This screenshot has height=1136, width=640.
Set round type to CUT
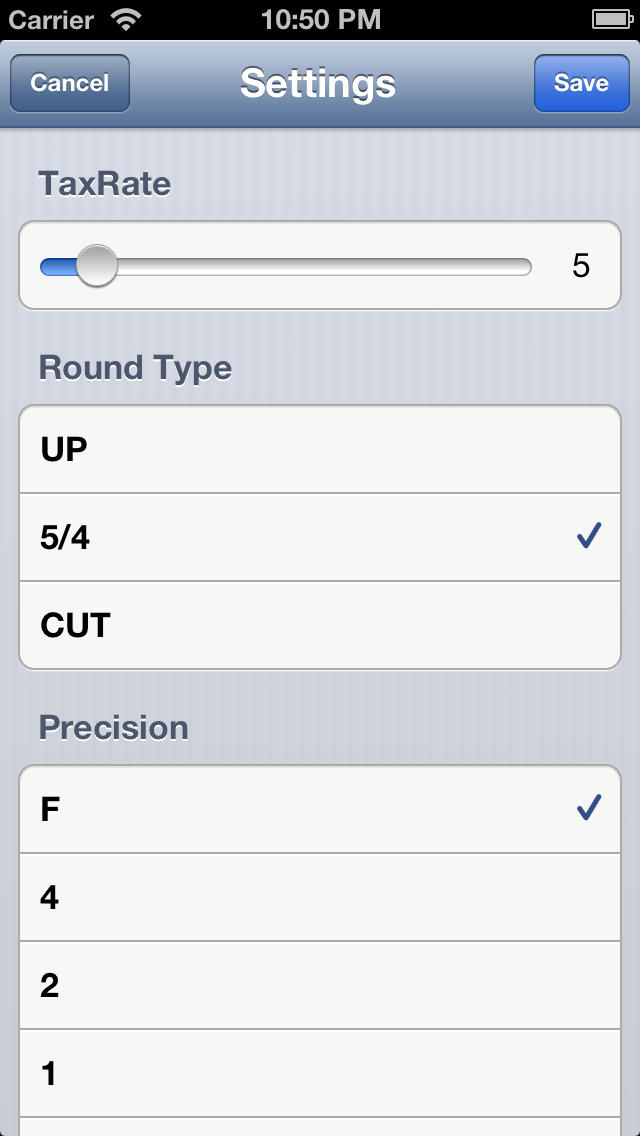tap(320, 626)
